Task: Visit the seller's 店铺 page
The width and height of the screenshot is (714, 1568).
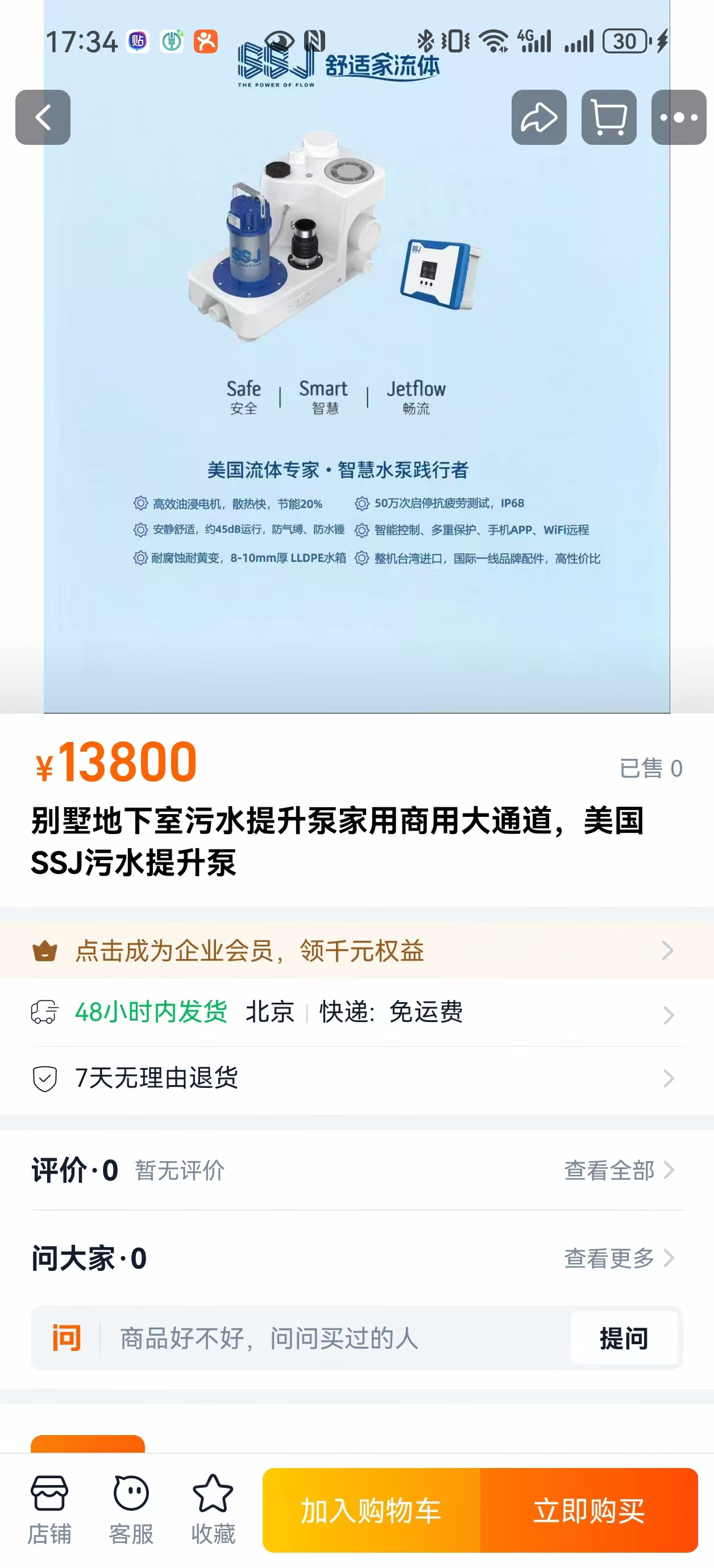Action: click(49, 1509)
